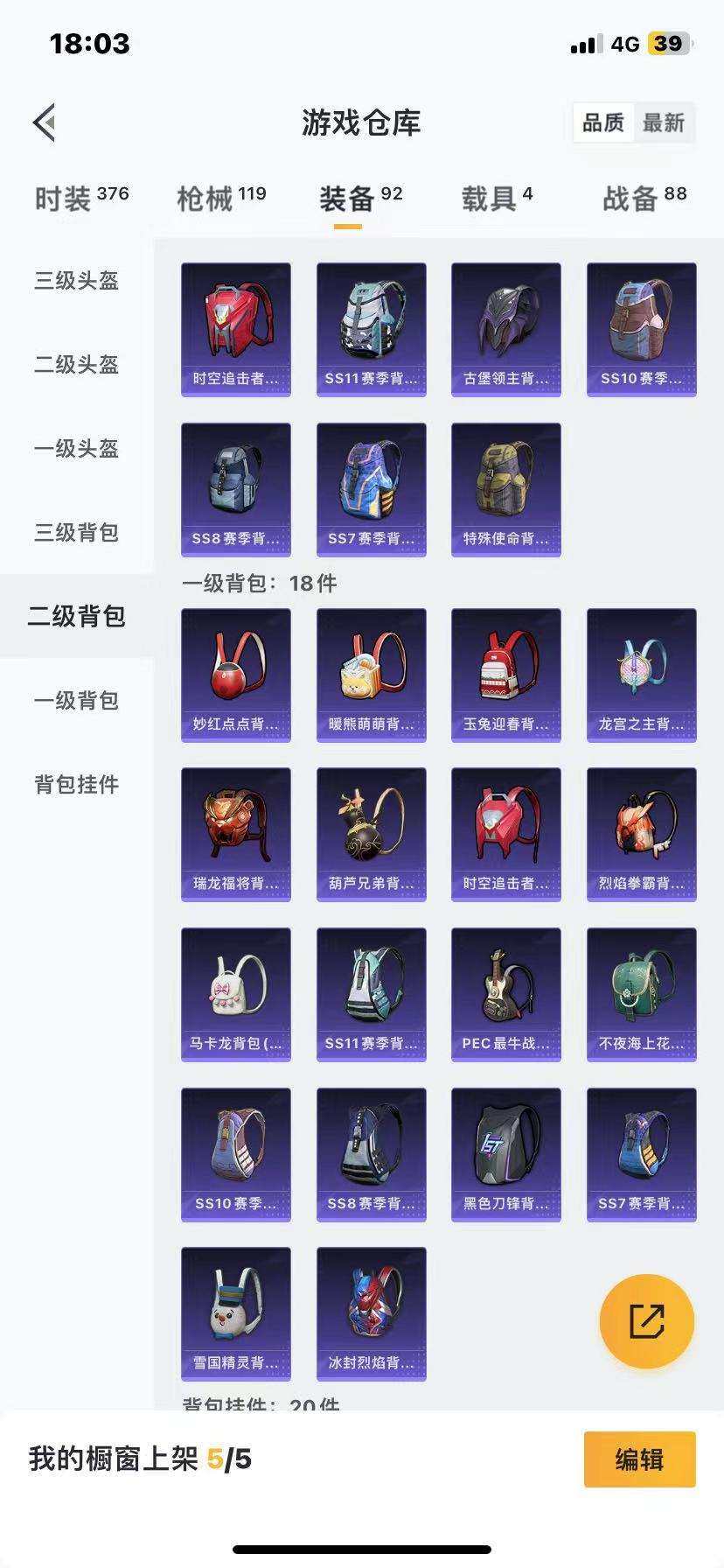Tap the back arrow to exit the warehouse

(x=45, y=122)
